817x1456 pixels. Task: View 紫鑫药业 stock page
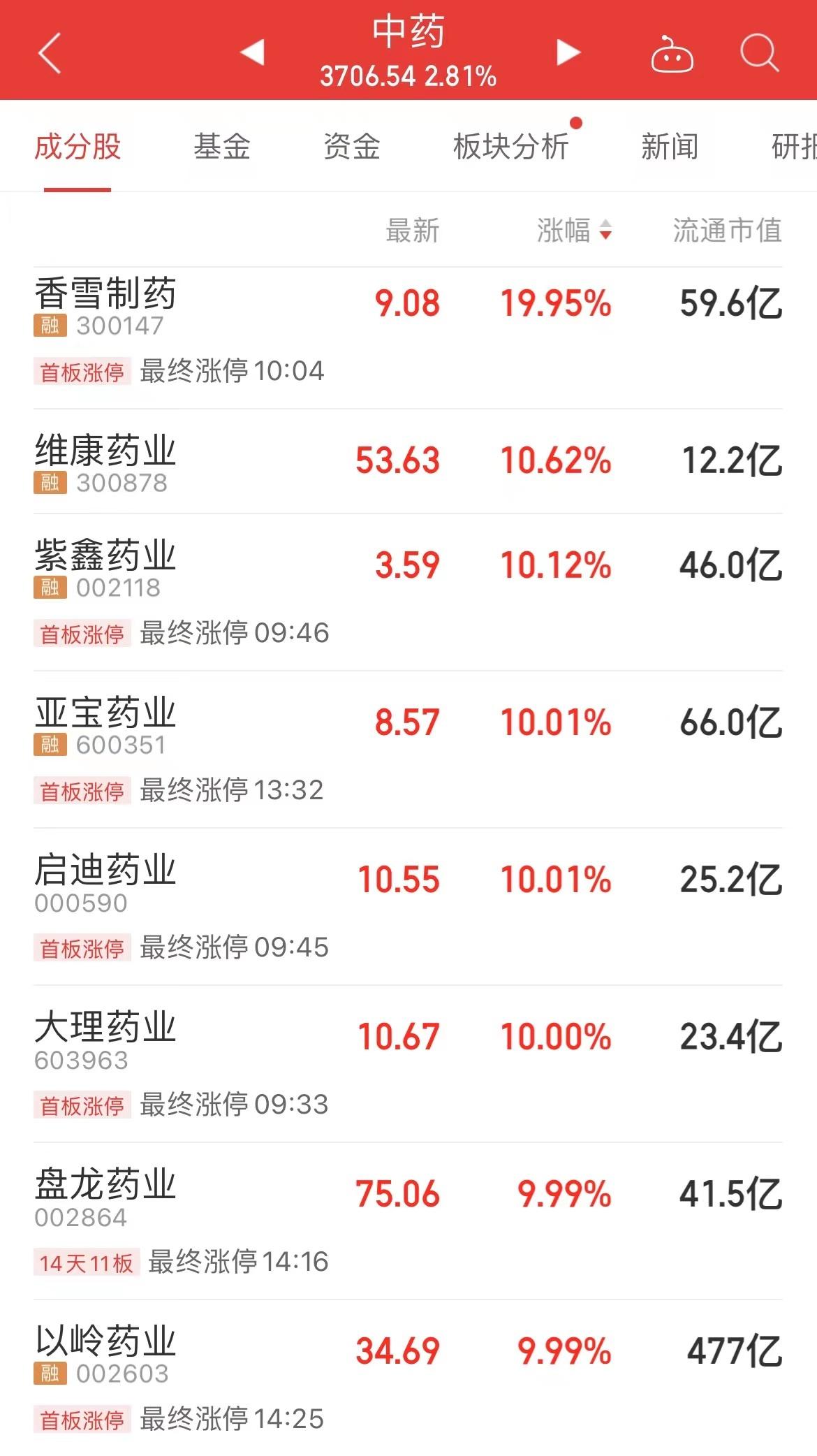408,592
